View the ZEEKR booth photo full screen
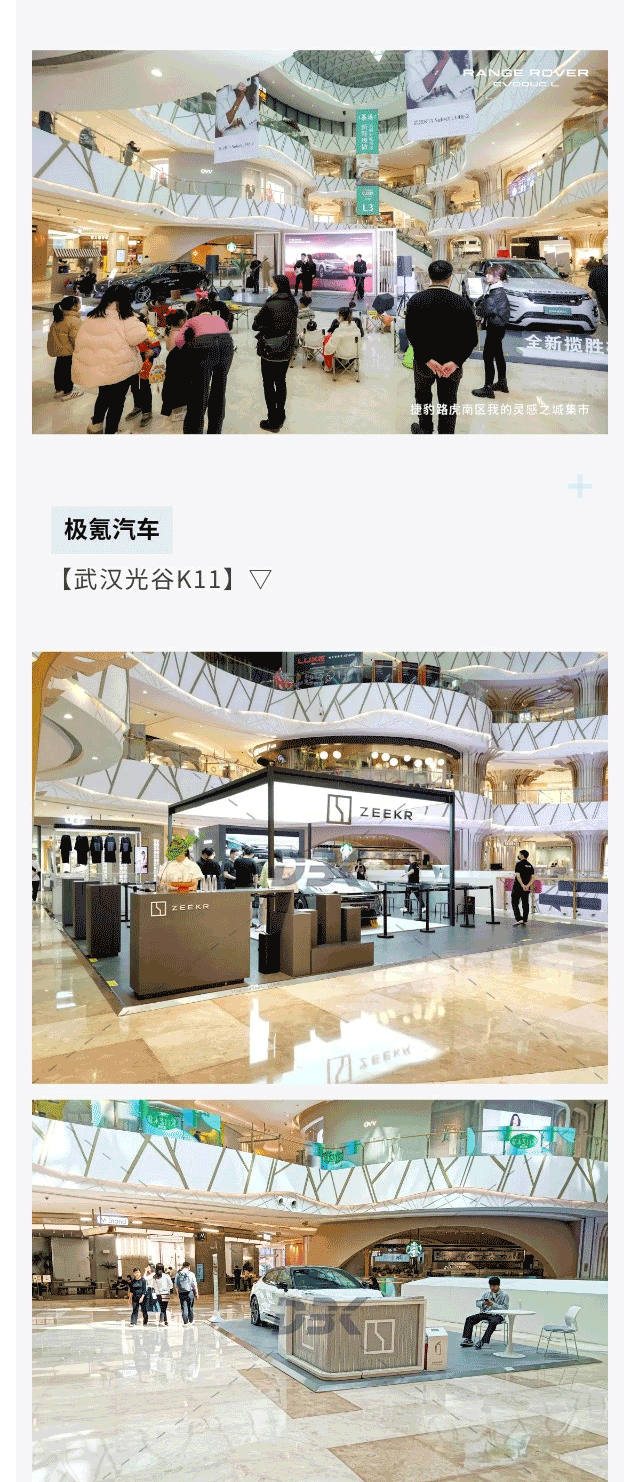 coord(320,867)
